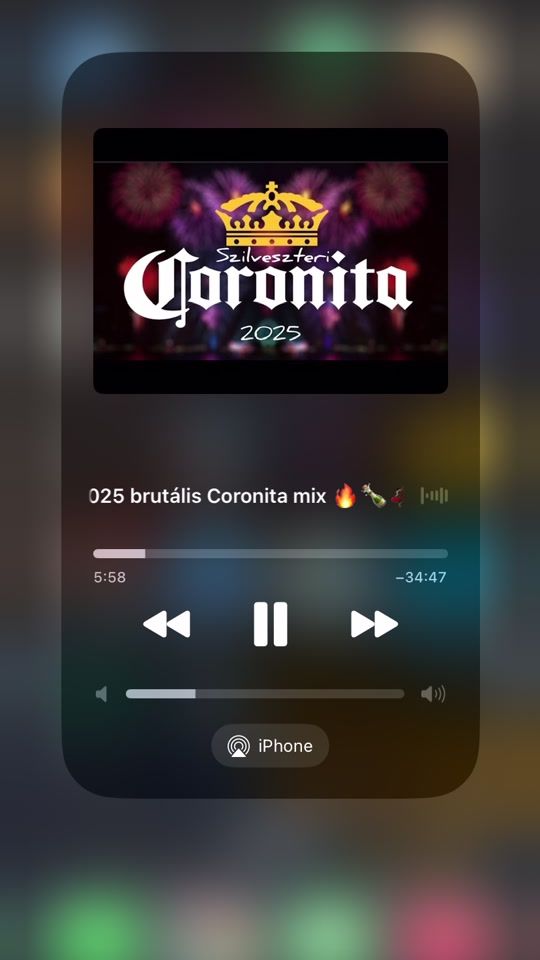Skip forward with the fast-forward button
This screenshot has height=960, width=540.
click(x=374, y=624)
